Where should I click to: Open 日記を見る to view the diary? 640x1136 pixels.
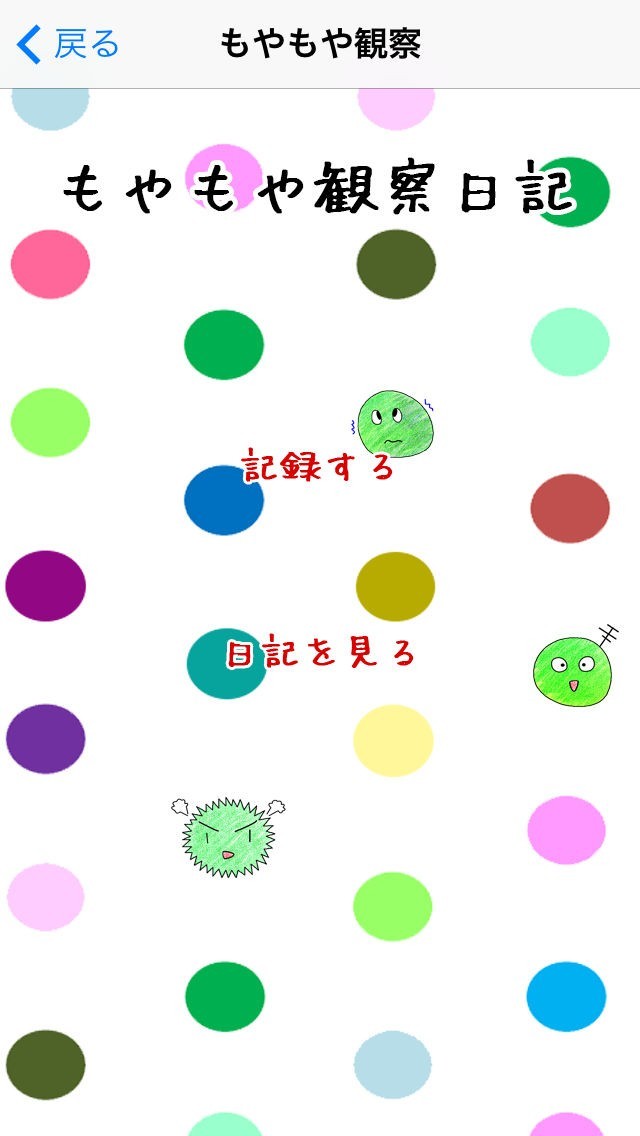tap(320, 653)
